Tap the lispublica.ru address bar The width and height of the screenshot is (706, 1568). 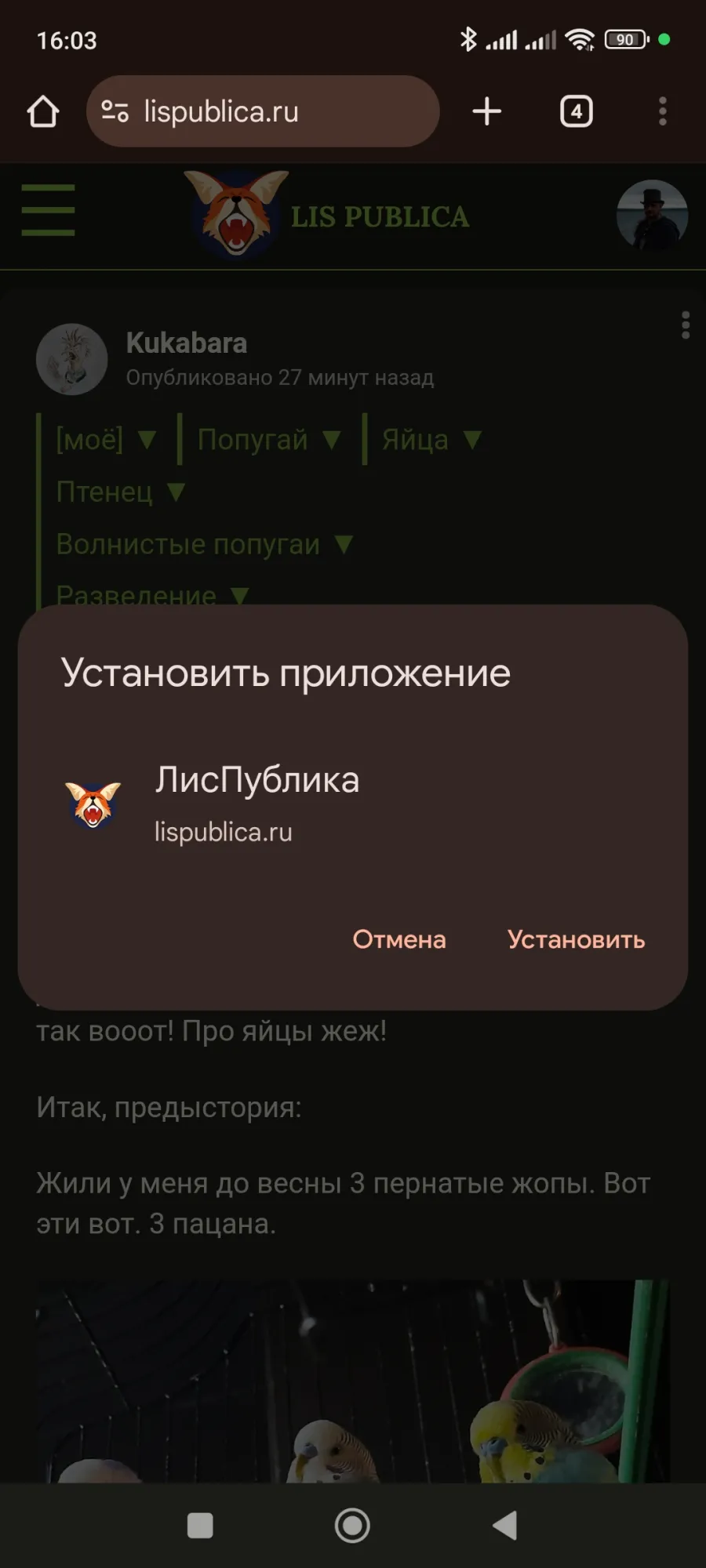(x=263, y=111)
